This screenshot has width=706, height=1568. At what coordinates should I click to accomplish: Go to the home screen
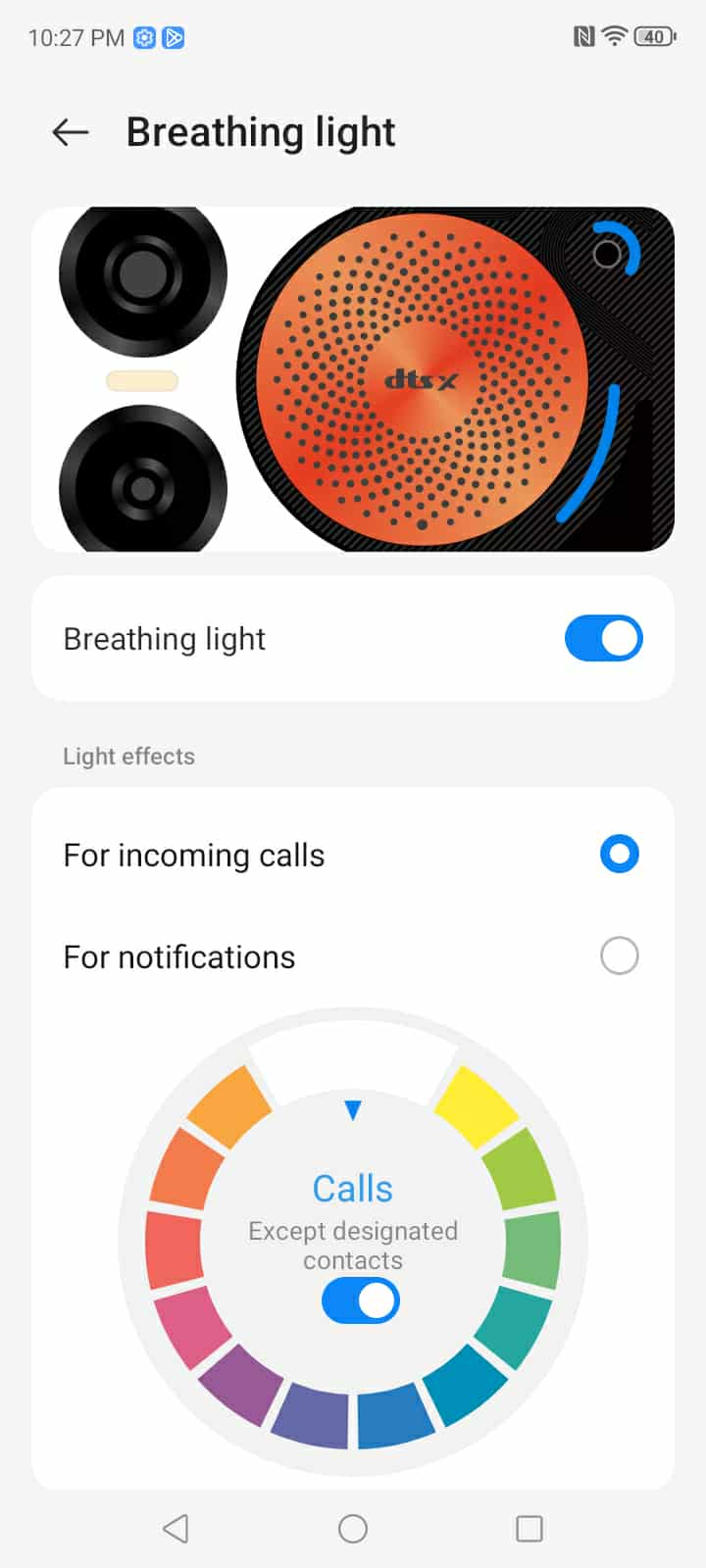[353, 1528]
